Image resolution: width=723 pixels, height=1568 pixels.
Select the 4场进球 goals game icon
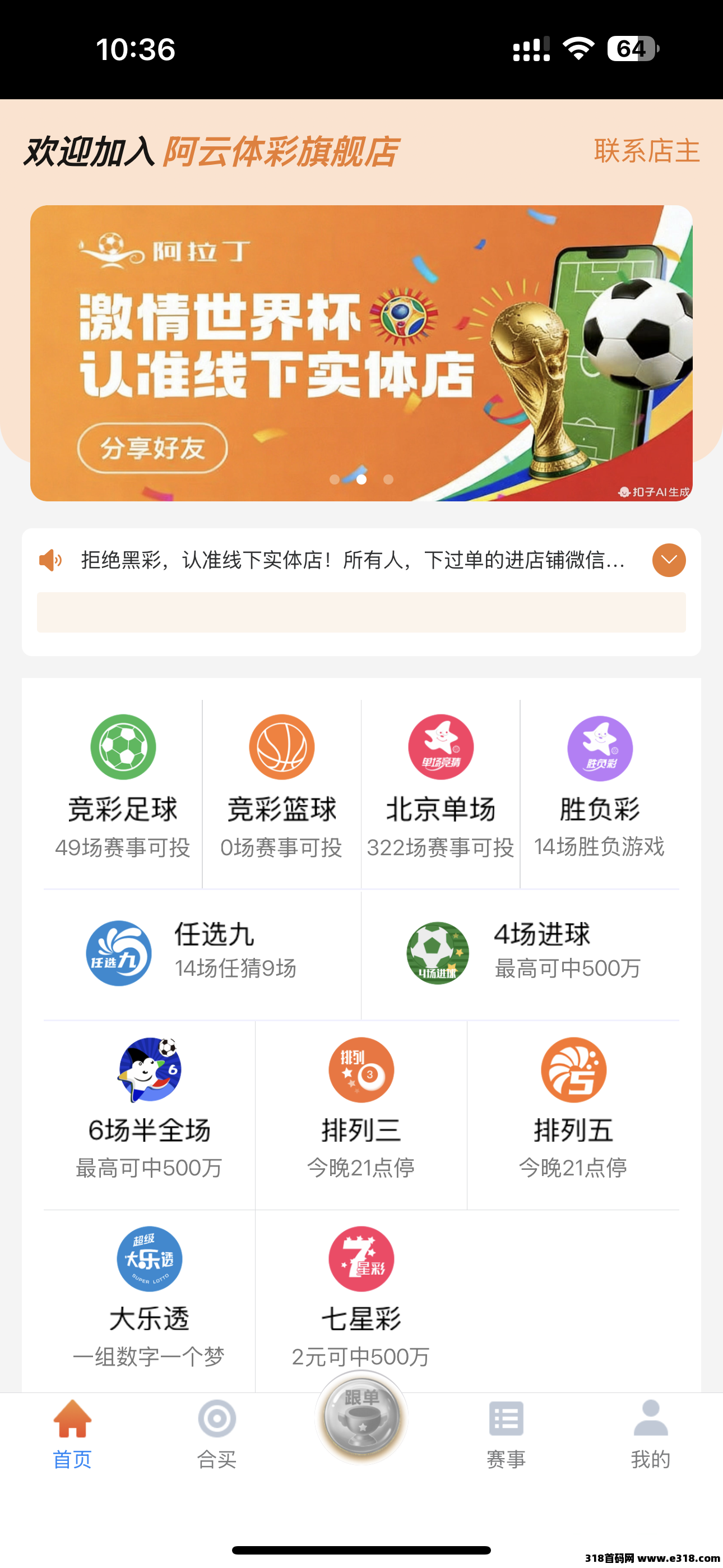438,953
